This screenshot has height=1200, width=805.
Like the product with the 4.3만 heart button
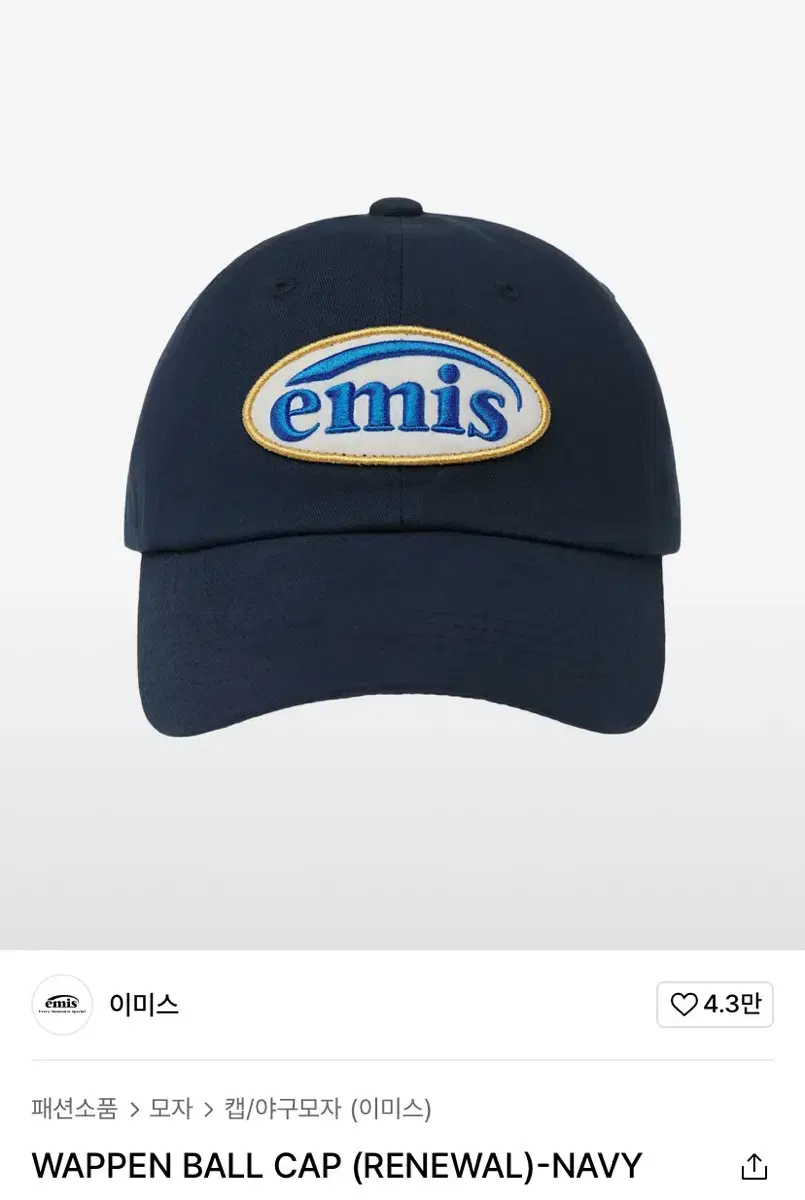(714, 1004)
